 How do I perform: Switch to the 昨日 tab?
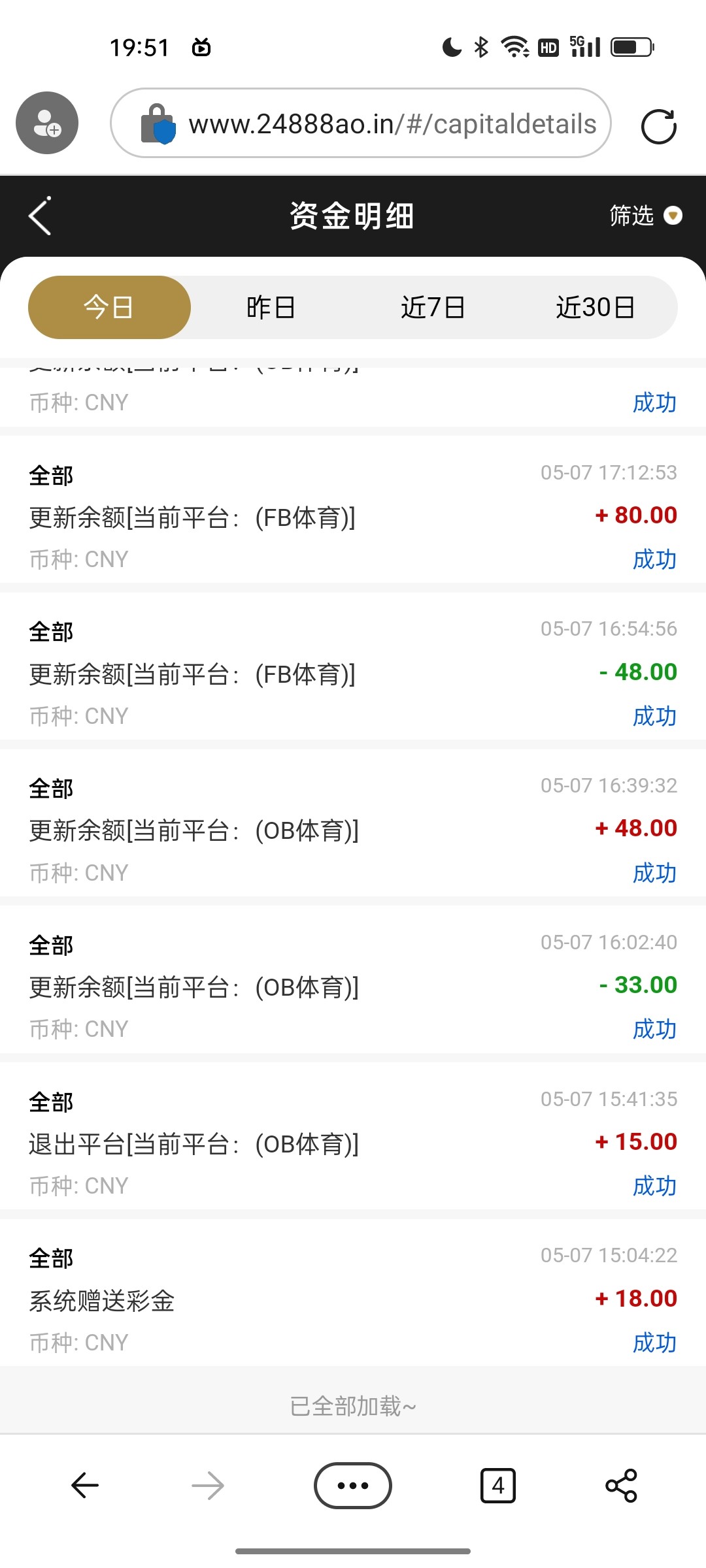[271, 307]
